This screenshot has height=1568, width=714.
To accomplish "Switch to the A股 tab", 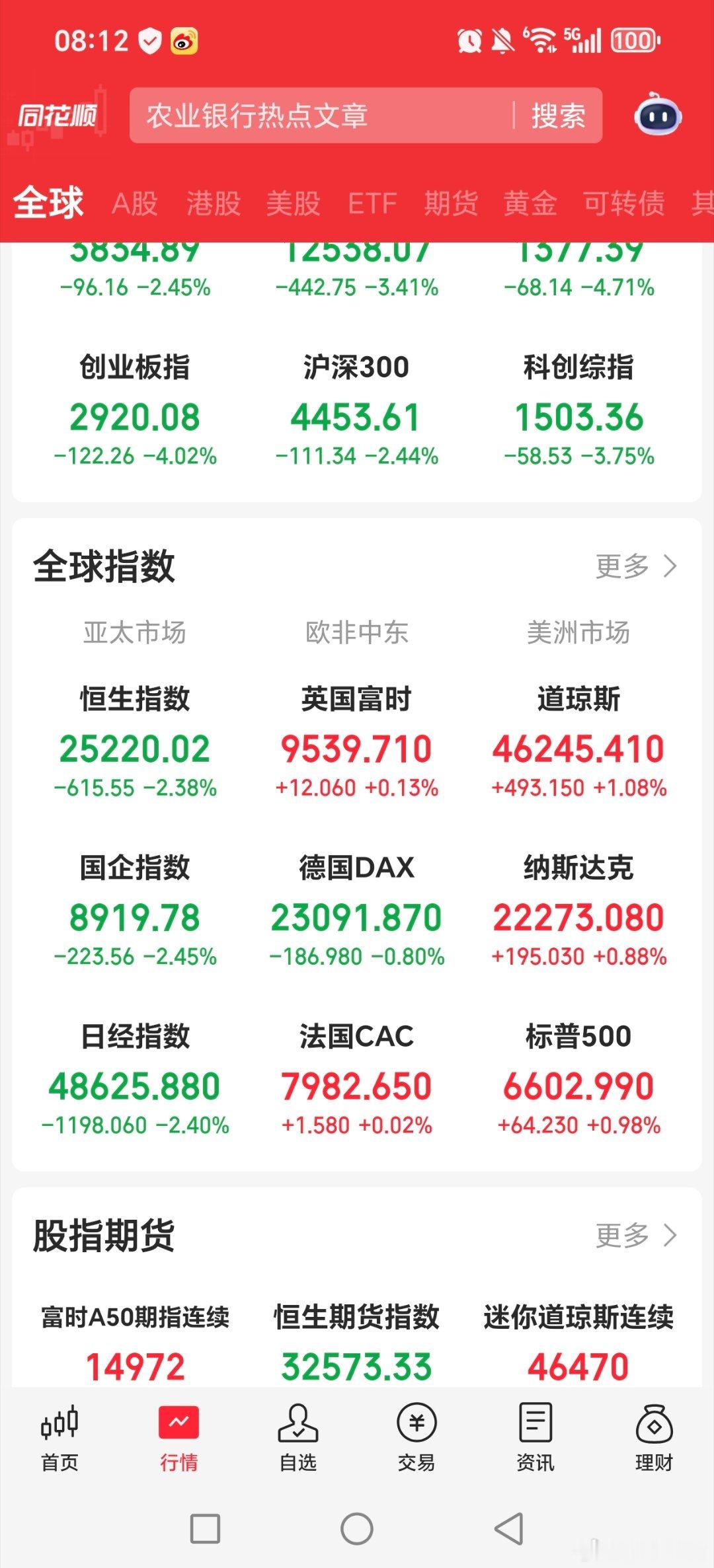I will point(136,204).
